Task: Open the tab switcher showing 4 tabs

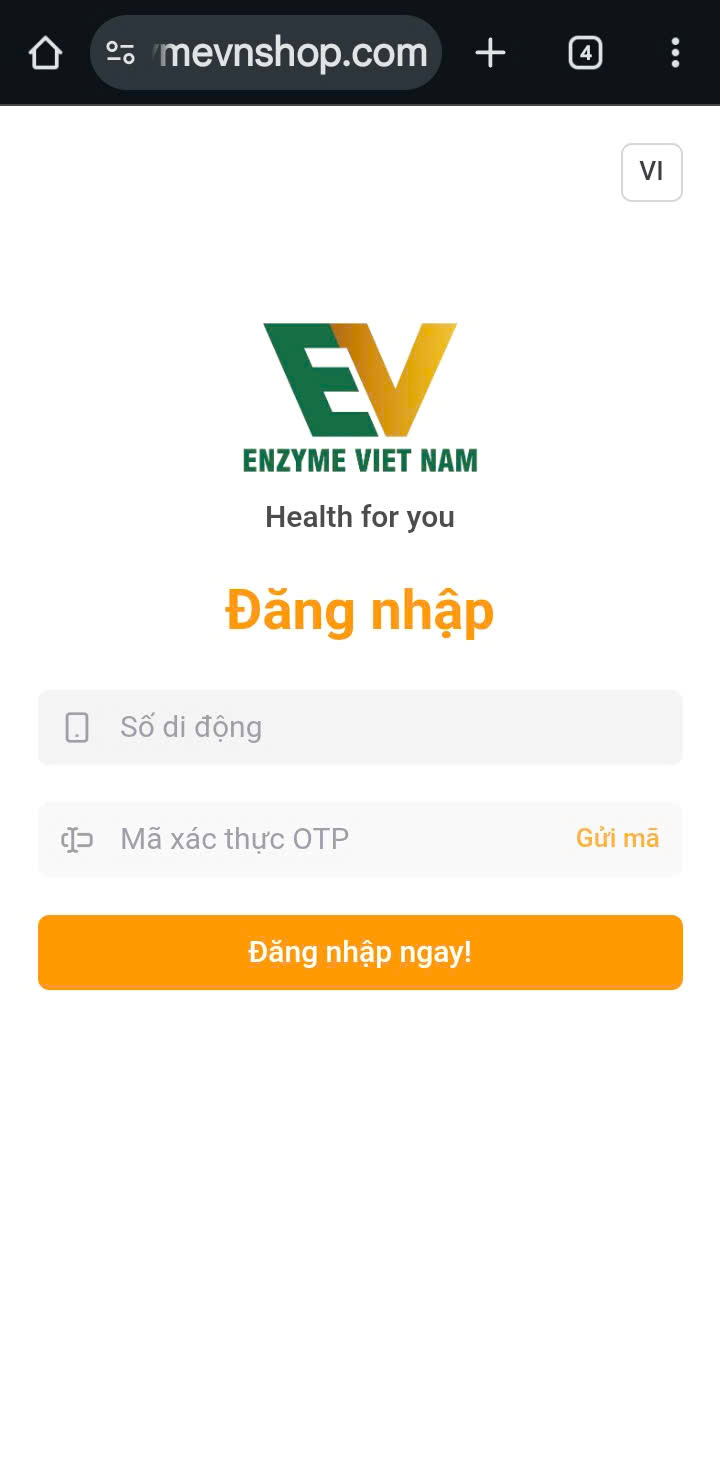Action: (585, 52)
